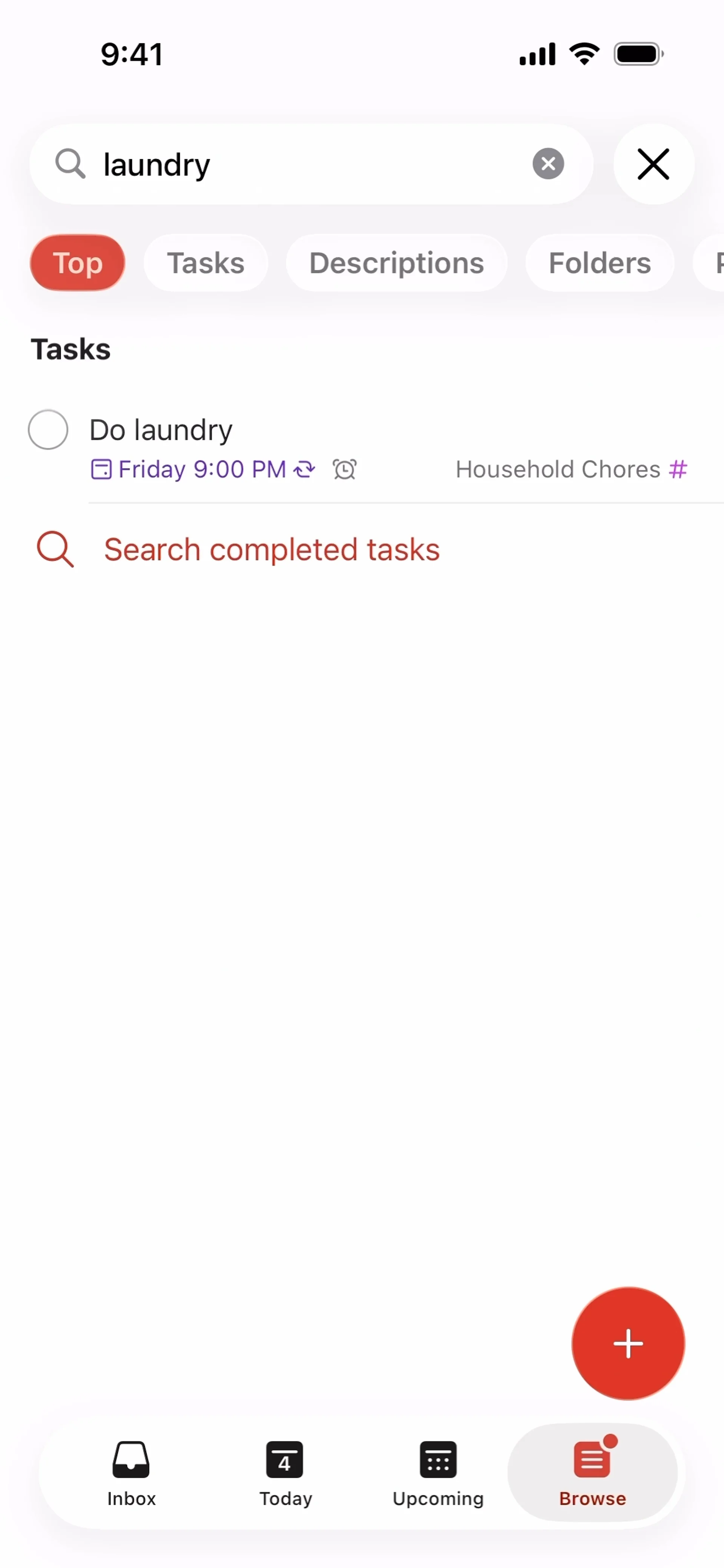724x1568 pixels.
Task: Add a new task
Action: tap(628, 1343)
